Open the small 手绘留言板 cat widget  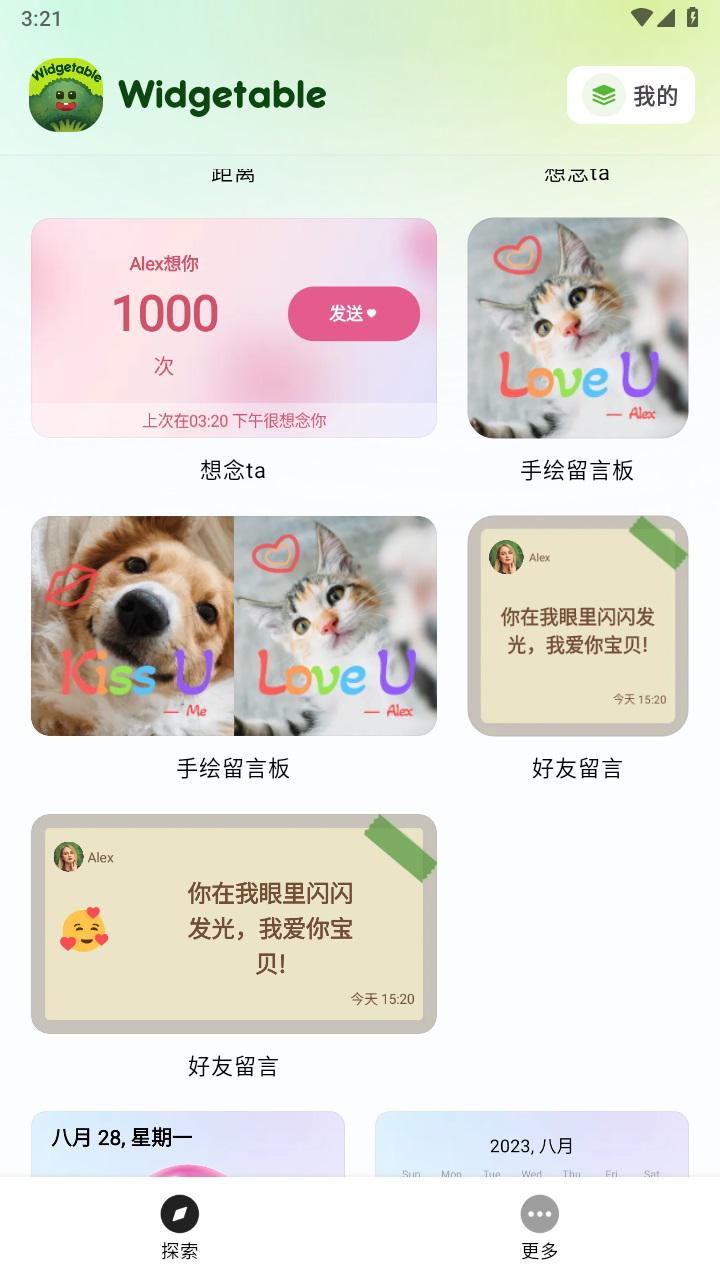(578, 328)
